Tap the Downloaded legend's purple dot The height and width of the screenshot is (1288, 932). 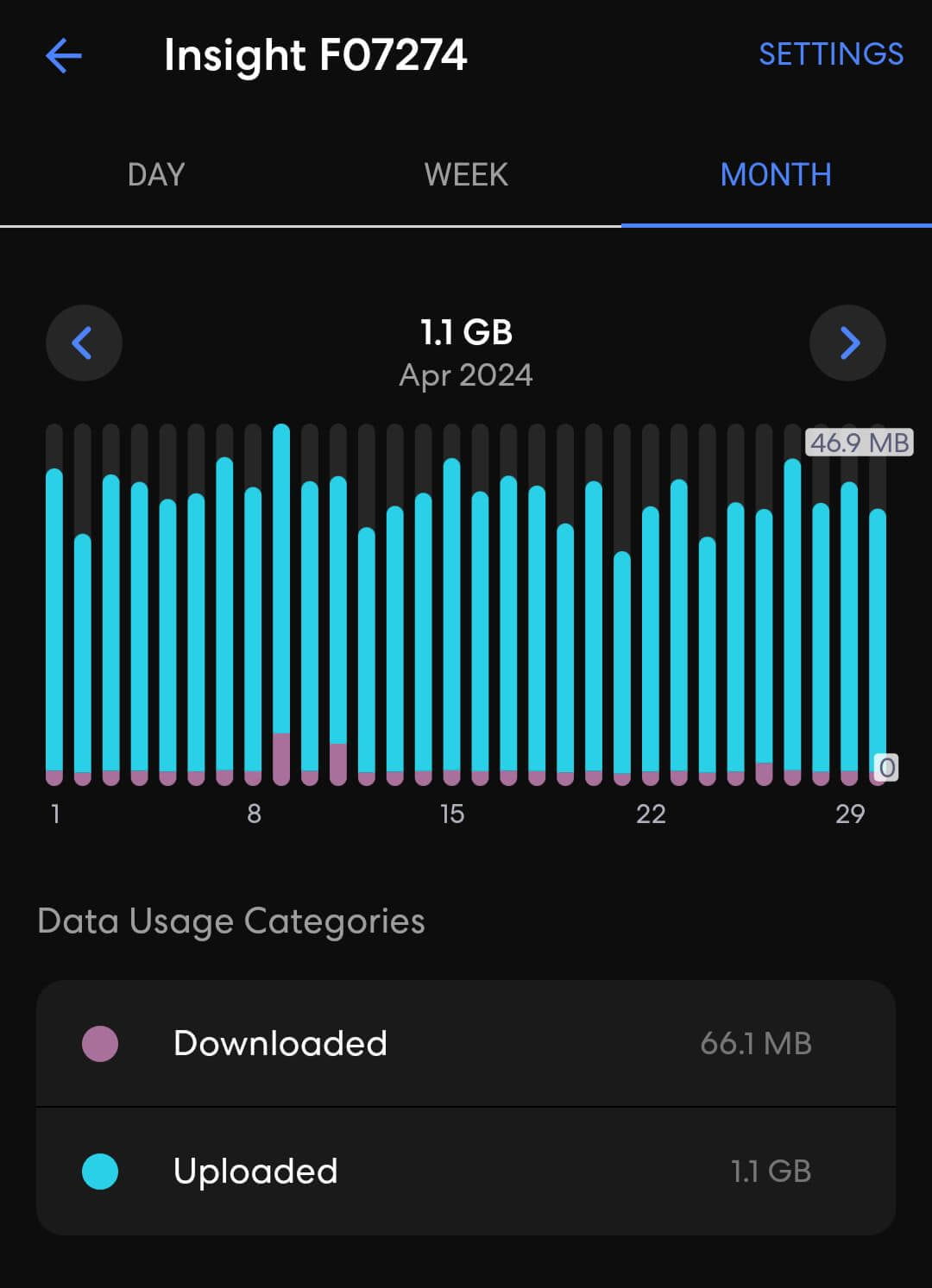coord(100,1043)
